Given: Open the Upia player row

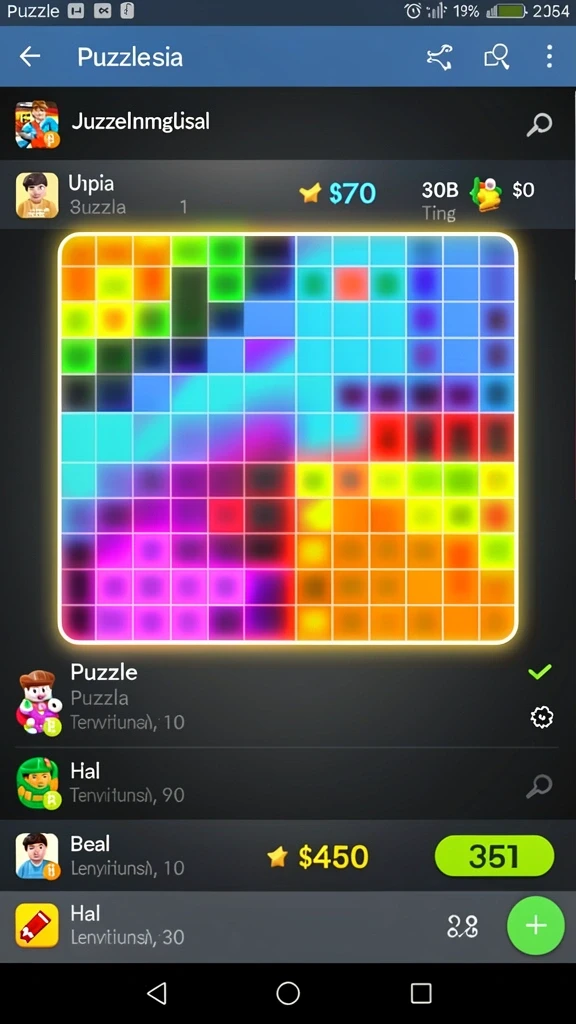Looking at the screenshot, I should [288, 195].
